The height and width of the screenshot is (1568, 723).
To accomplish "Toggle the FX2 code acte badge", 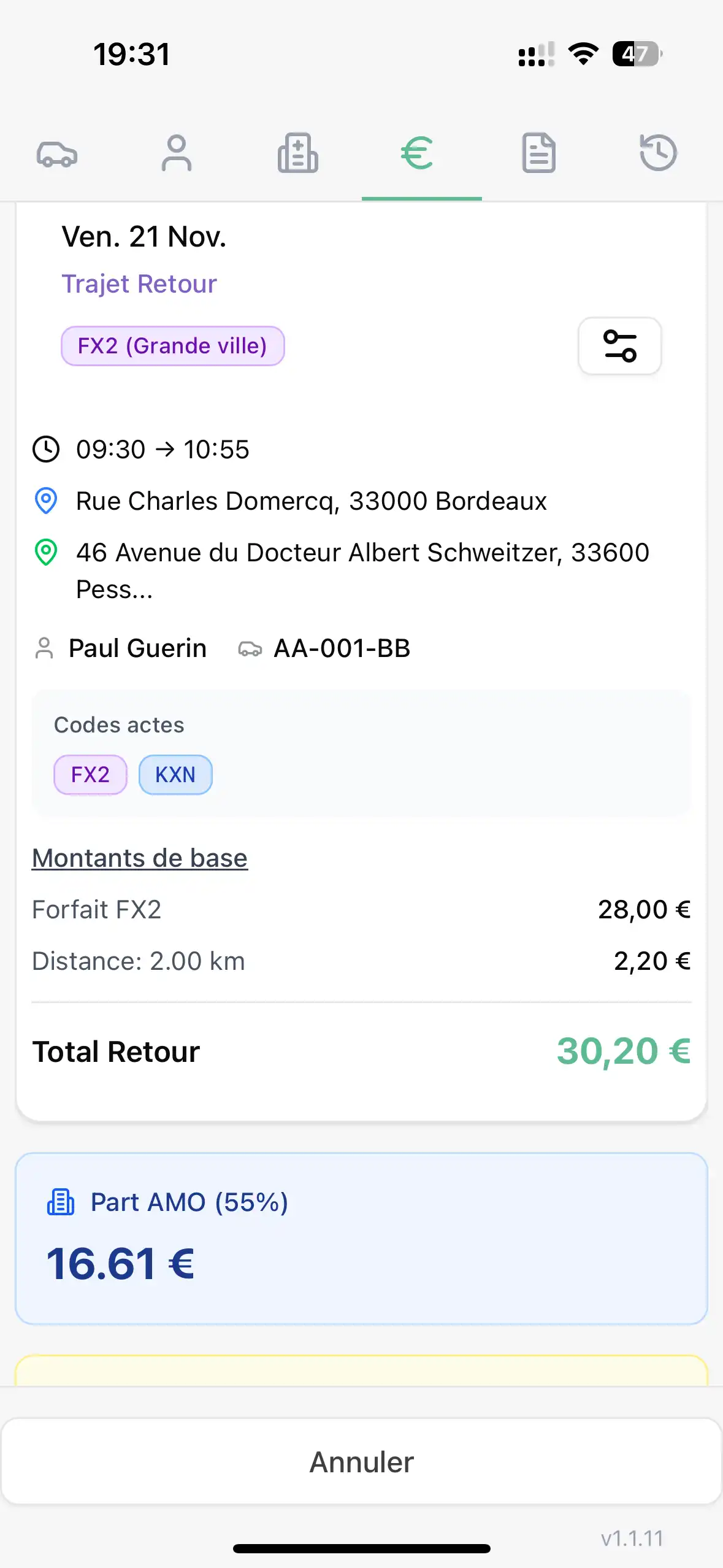I will pyautogui.click(x=90, y=774).
